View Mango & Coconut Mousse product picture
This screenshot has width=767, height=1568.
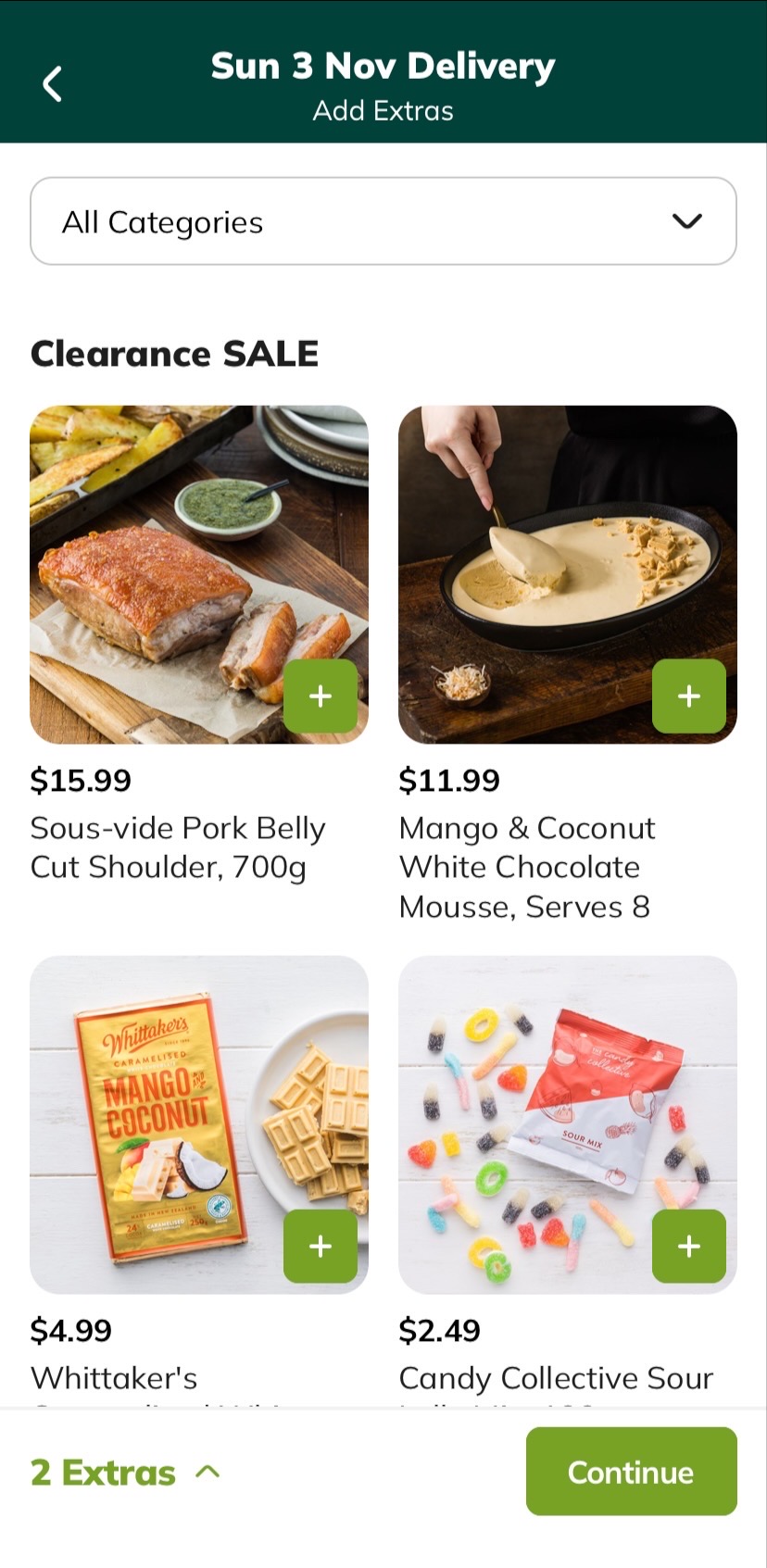[556, 556]
